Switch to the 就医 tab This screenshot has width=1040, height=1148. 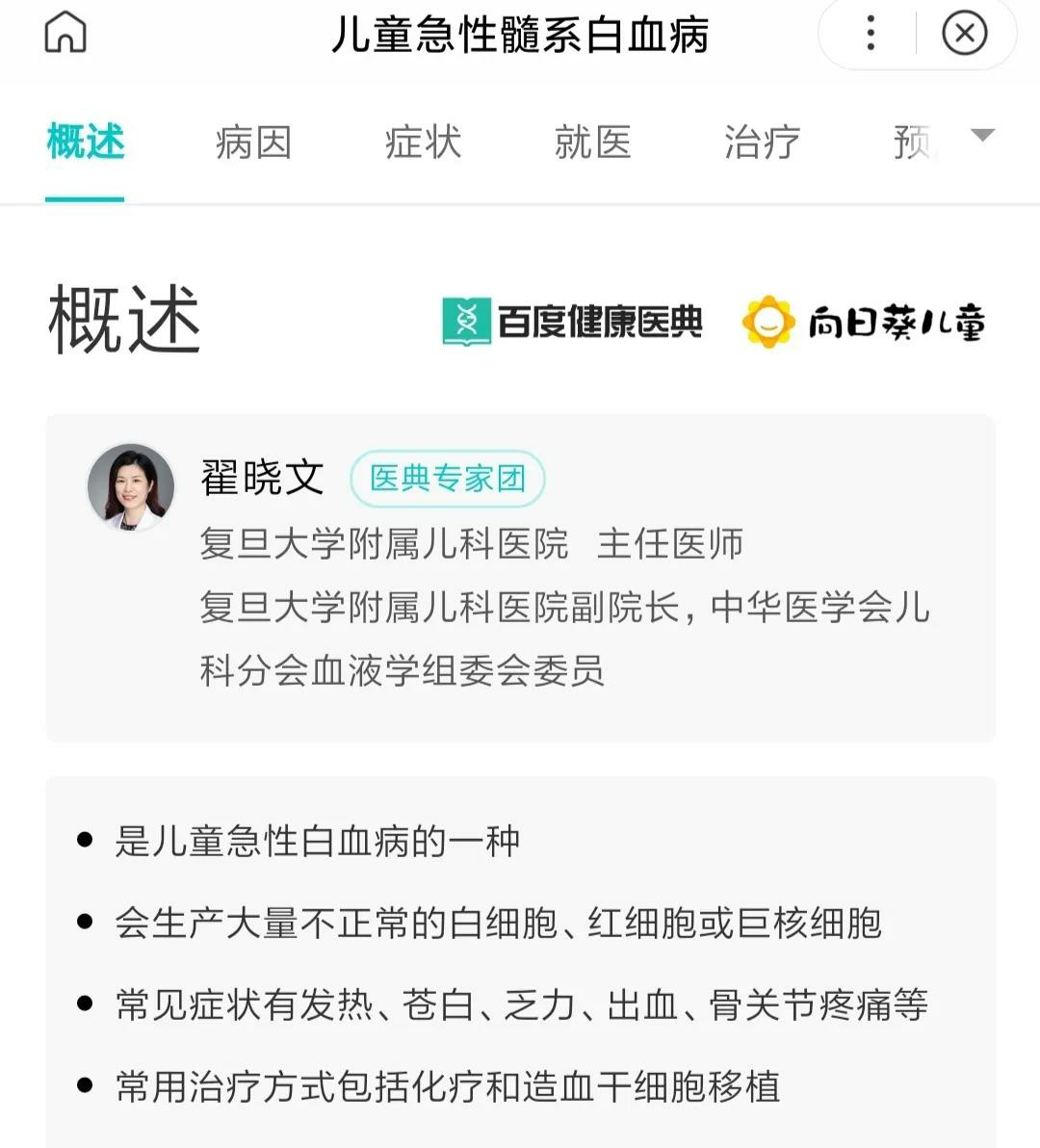point(592,143)
